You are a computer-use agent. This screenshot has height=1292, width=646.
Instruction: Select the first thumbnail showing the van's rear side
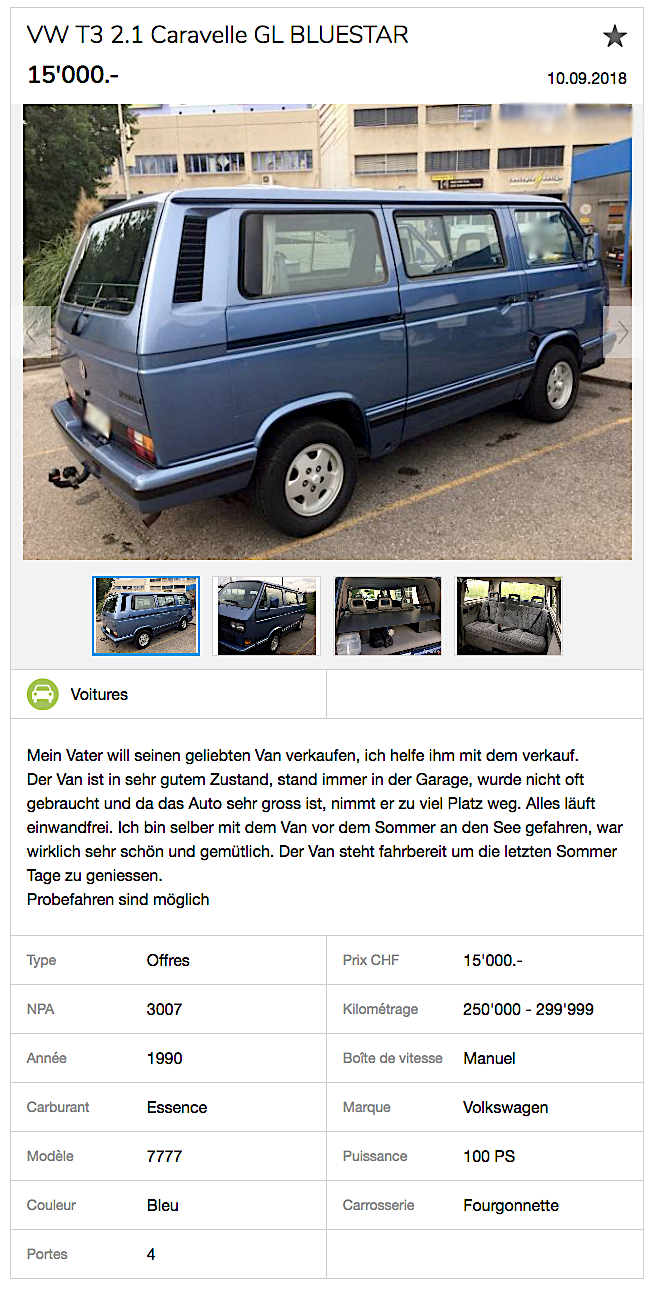click(146, 615)
